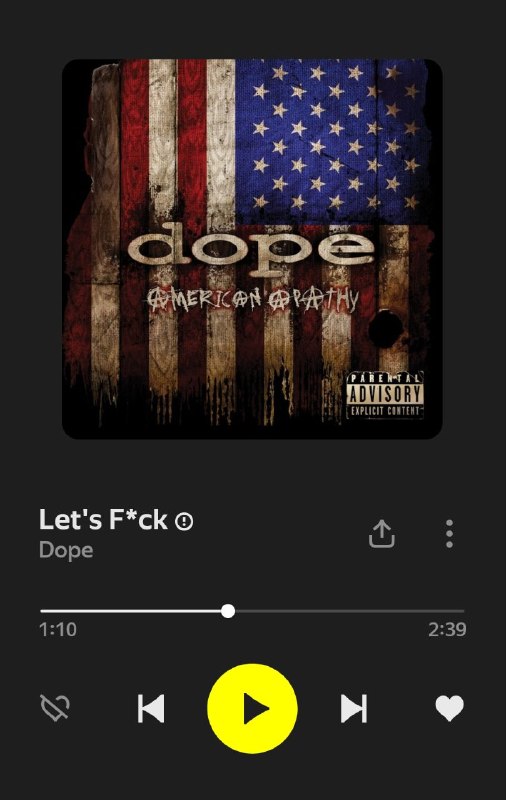Image resolution: width=506 pixels, height=800 pixels.
Task: Go back to previous track
Action: pyautogui.click(x=151, y=708)
